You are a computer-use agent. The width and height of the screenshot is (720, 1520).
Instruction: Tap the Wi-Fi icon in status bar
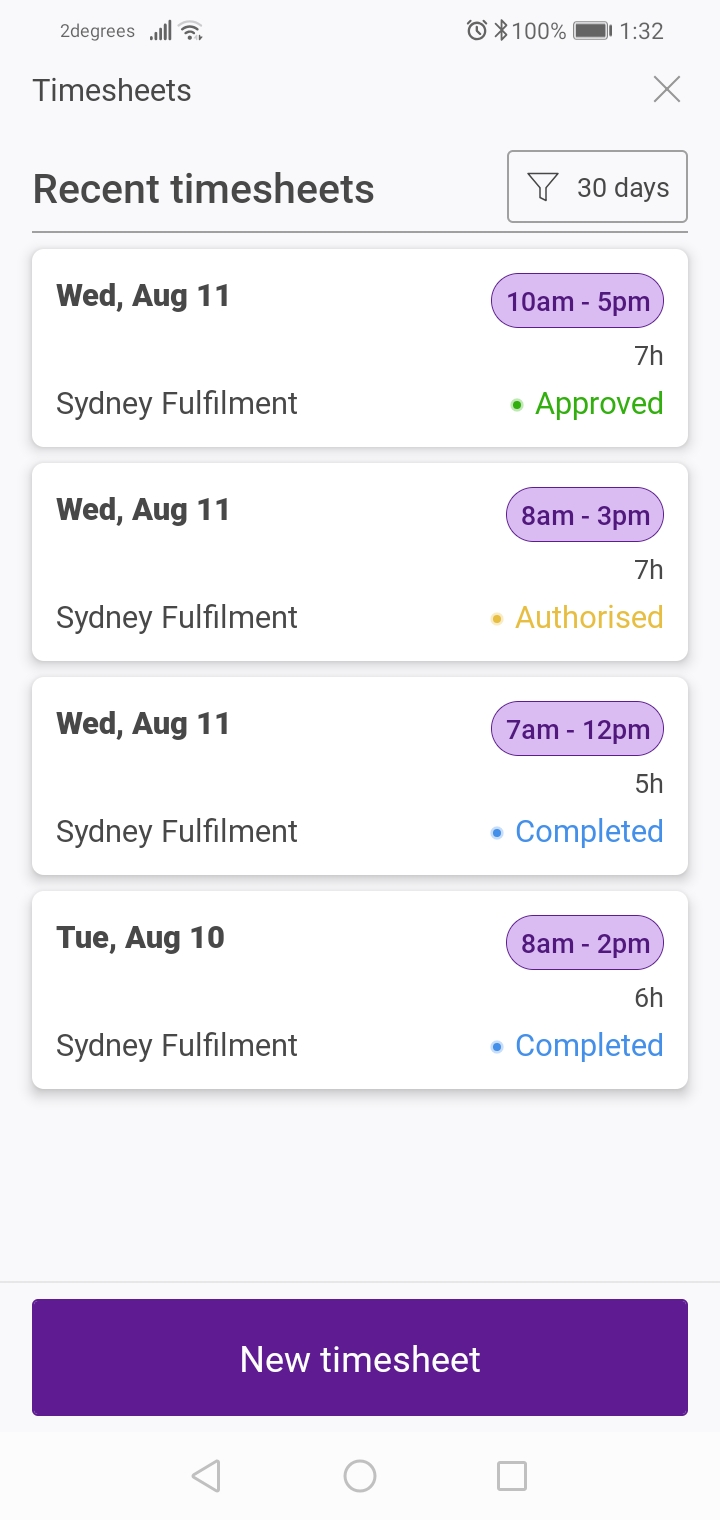pos(190,28)
